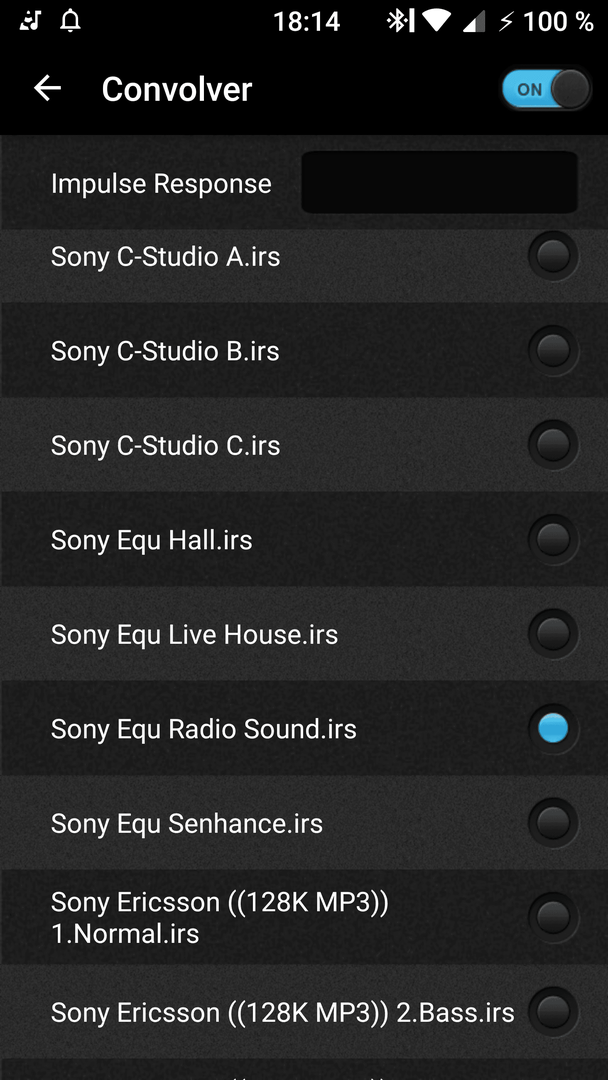Choose Sony C-Studio B.irs

552,351
